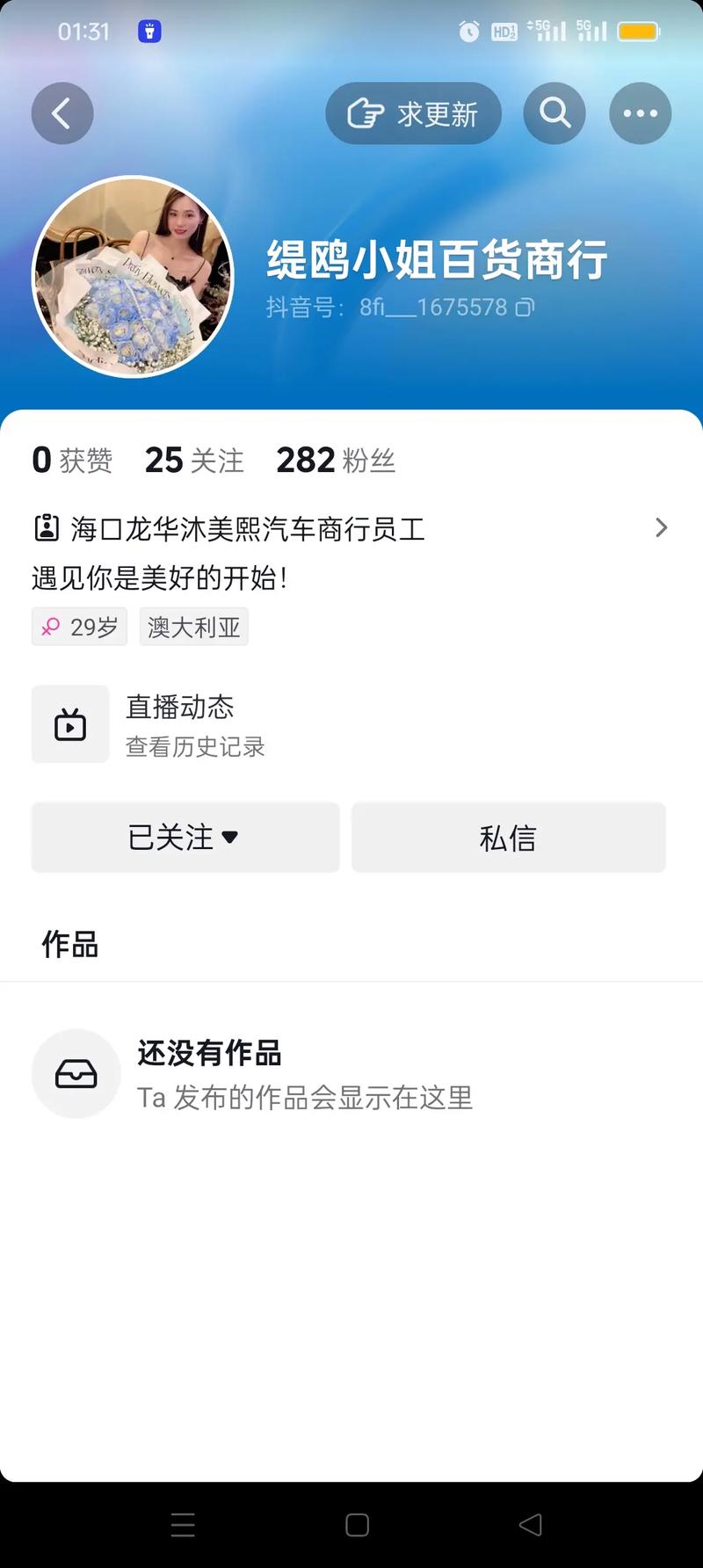Open the search icon in the header
Image resolution: width=703 pixels, height=1568 pixels.
tap(554, 113)
